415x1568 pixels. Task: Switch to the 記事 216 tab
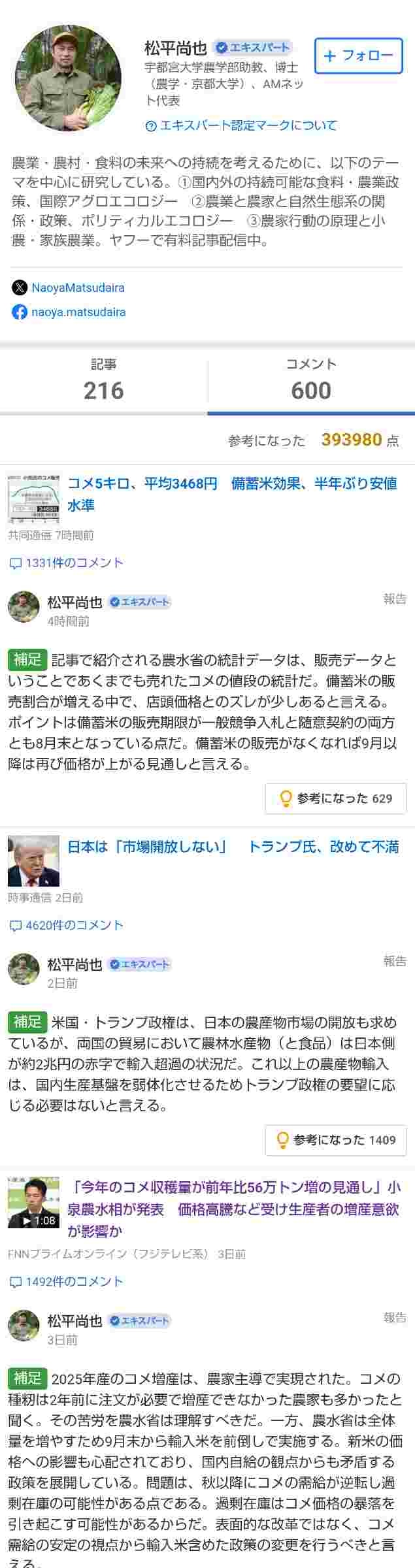(x=103, y=379)
